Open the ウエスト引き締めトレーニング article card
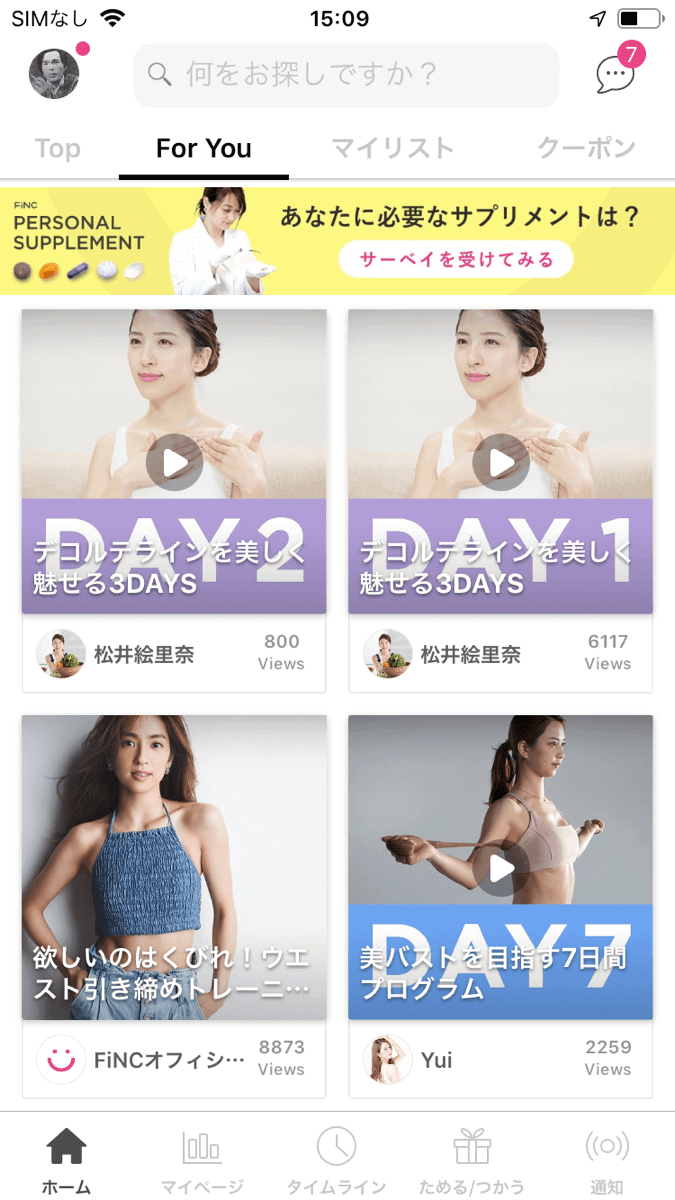Viewport: 675px width, 1200px height. click(x=174, y=866)
